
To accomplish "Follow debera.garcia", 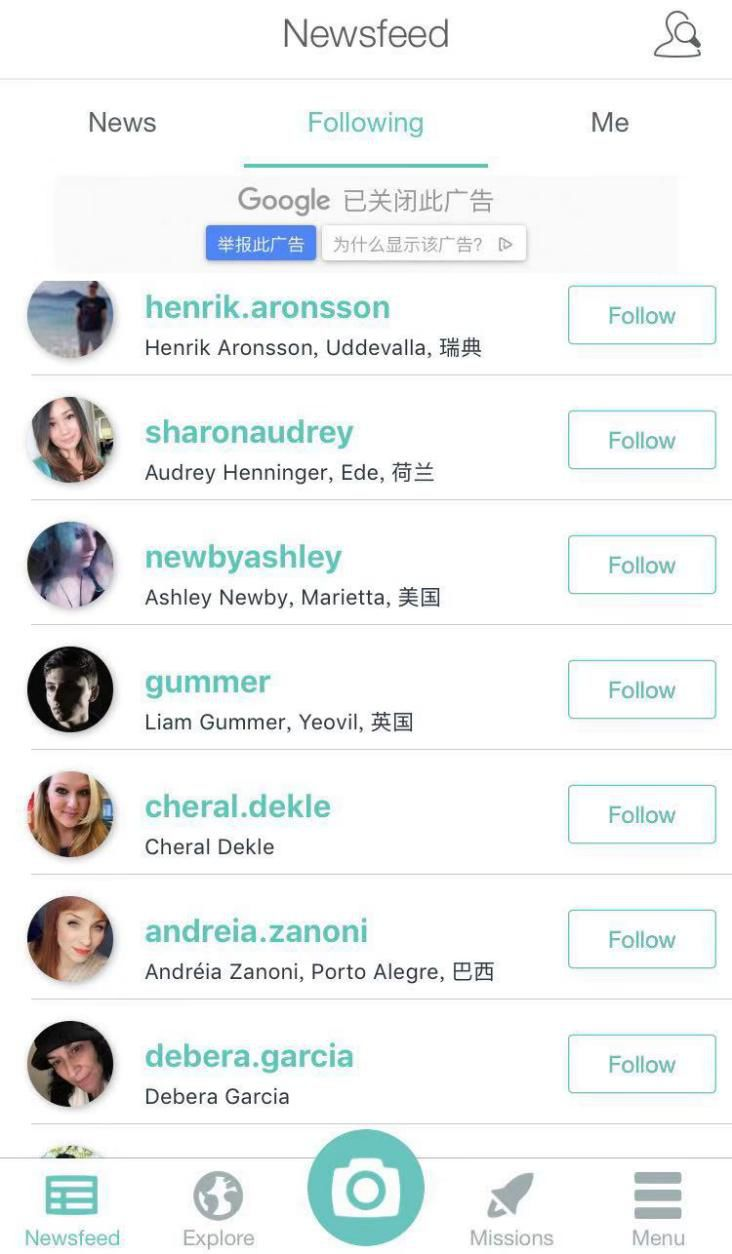I will point(641,1064).
